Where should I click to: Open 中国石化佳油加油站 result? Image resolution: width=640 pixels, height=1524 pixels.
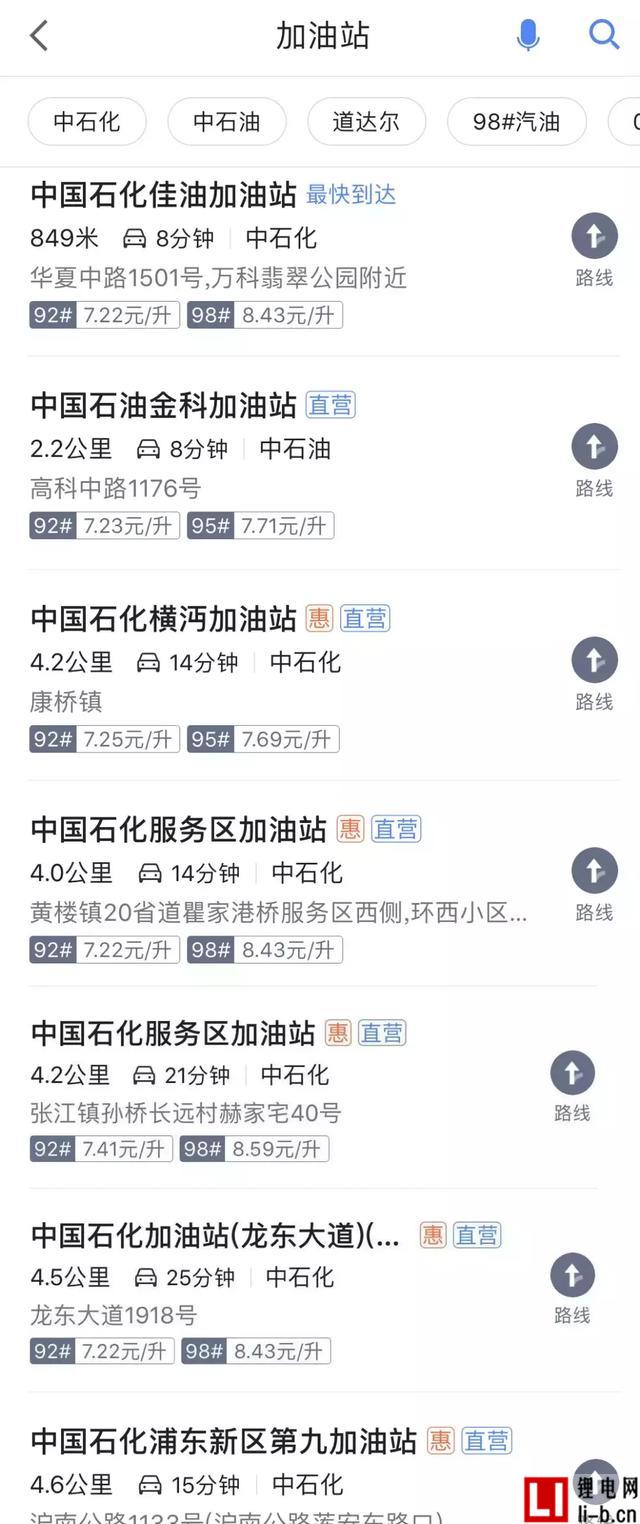tap(164, 194)
